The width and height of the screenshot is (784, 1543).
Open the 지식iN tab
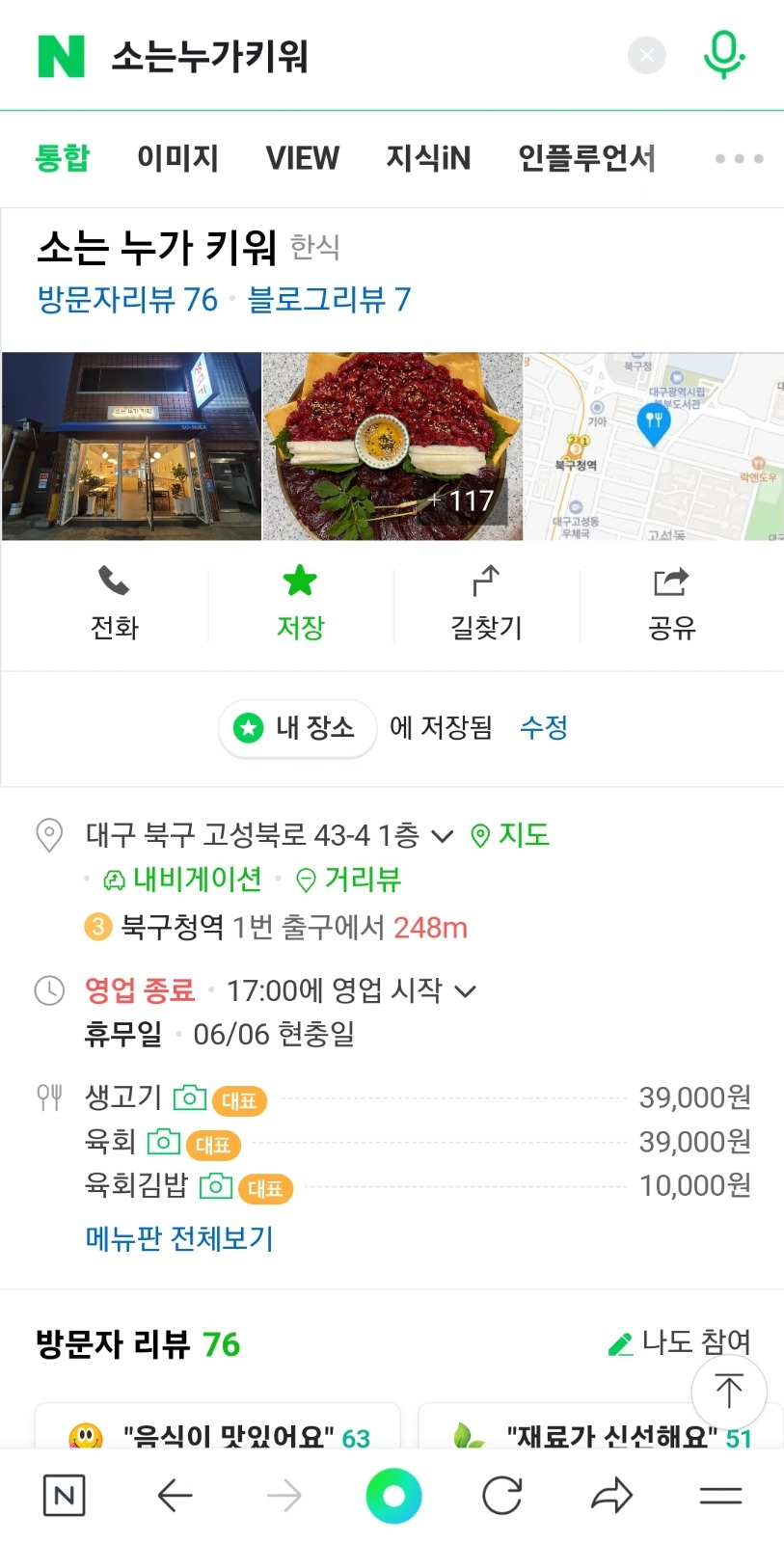[x=428, y=157]
